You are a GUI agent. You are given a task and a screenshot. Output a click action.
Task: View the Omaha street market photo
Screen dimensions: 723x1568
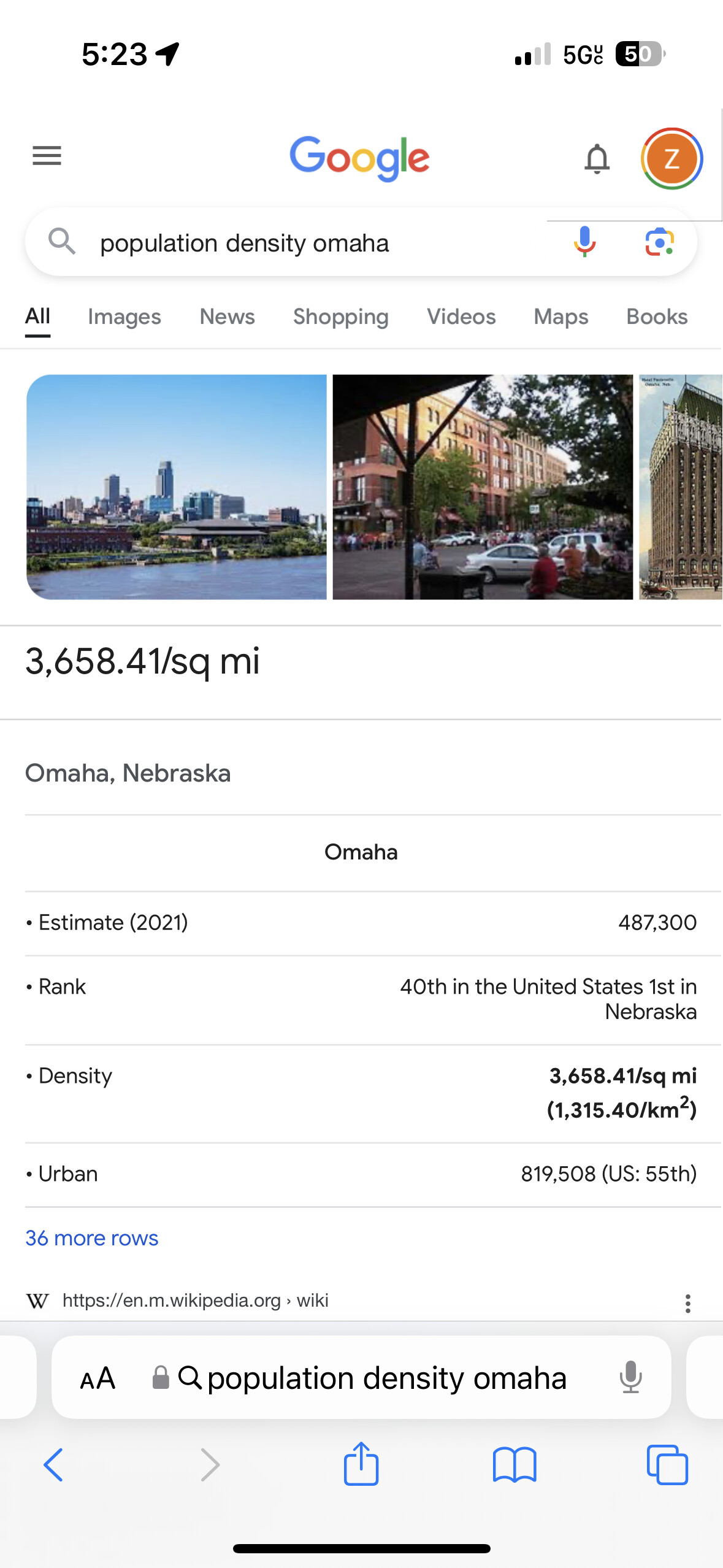point(483,486)
